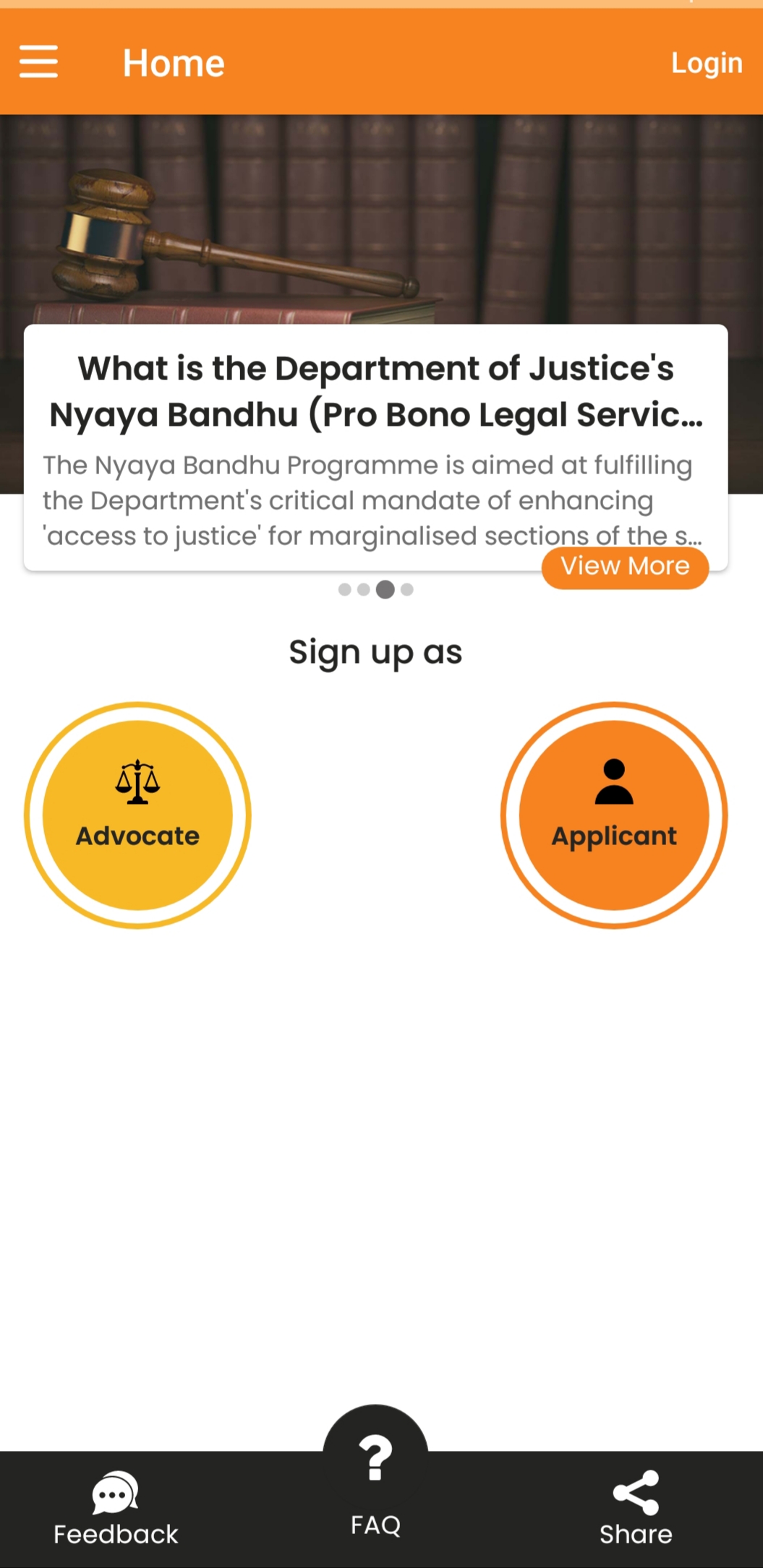This screenshot has height=1568, width=763.
Task: Open the Nyaya Bandhu info card
Action: 375,447
